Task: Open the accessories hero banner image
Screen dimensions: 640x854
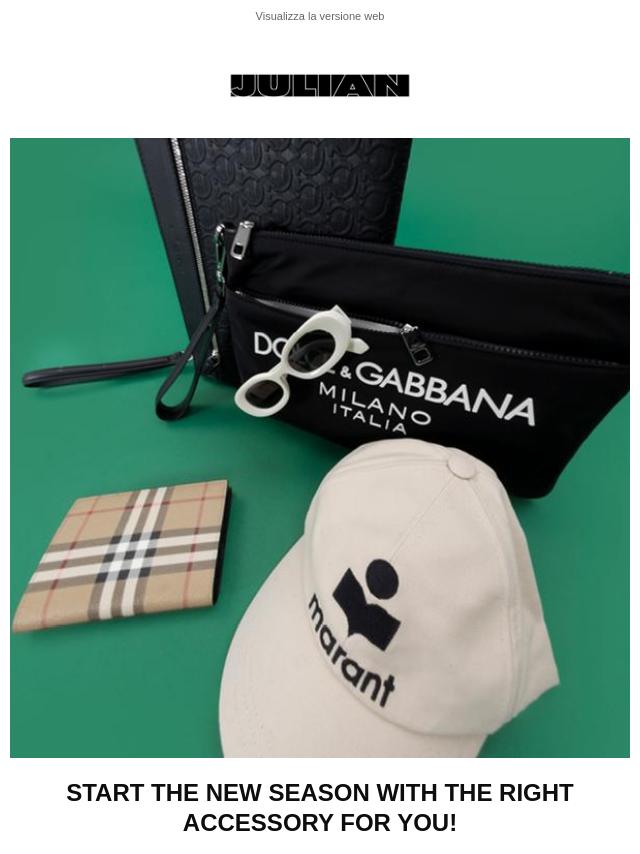Action: tap(320, 447)
